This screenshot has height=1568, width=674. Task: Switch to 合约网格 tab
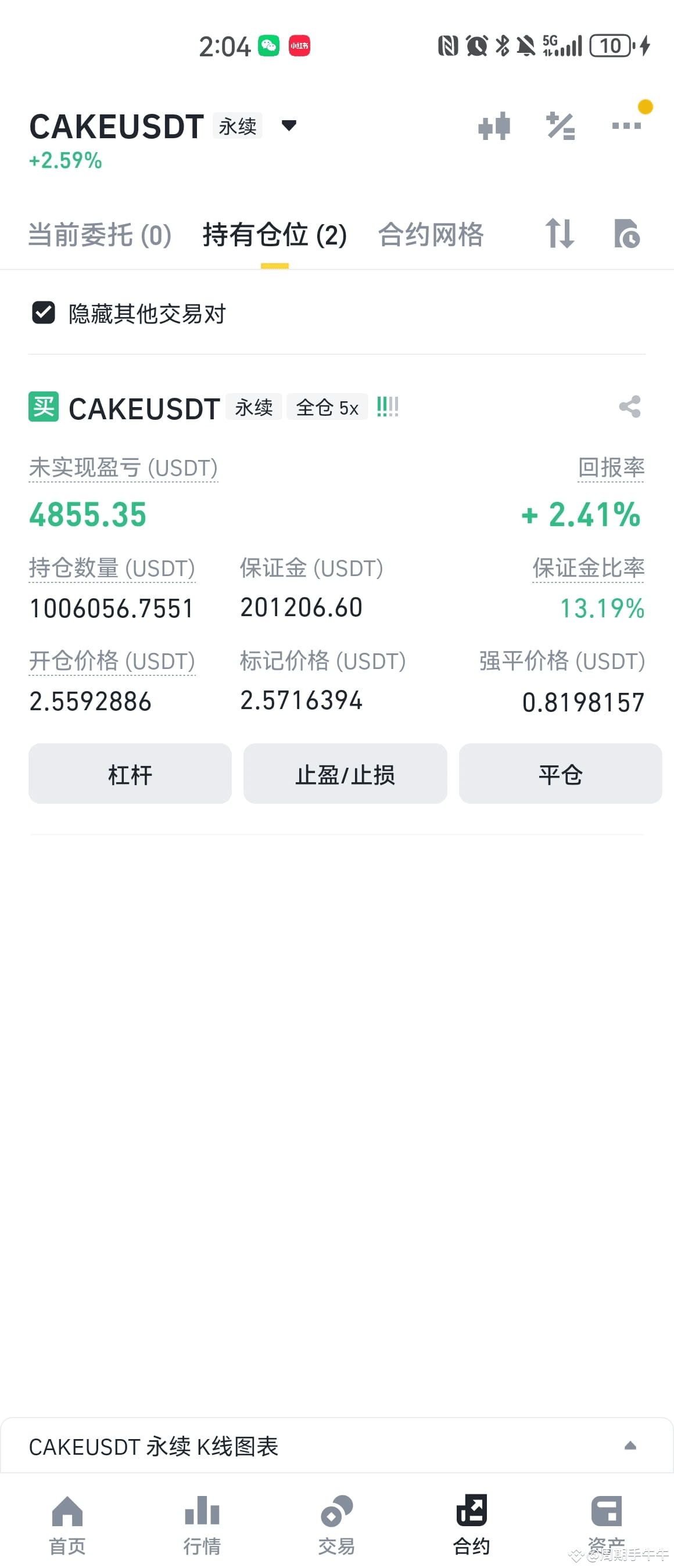431,235
